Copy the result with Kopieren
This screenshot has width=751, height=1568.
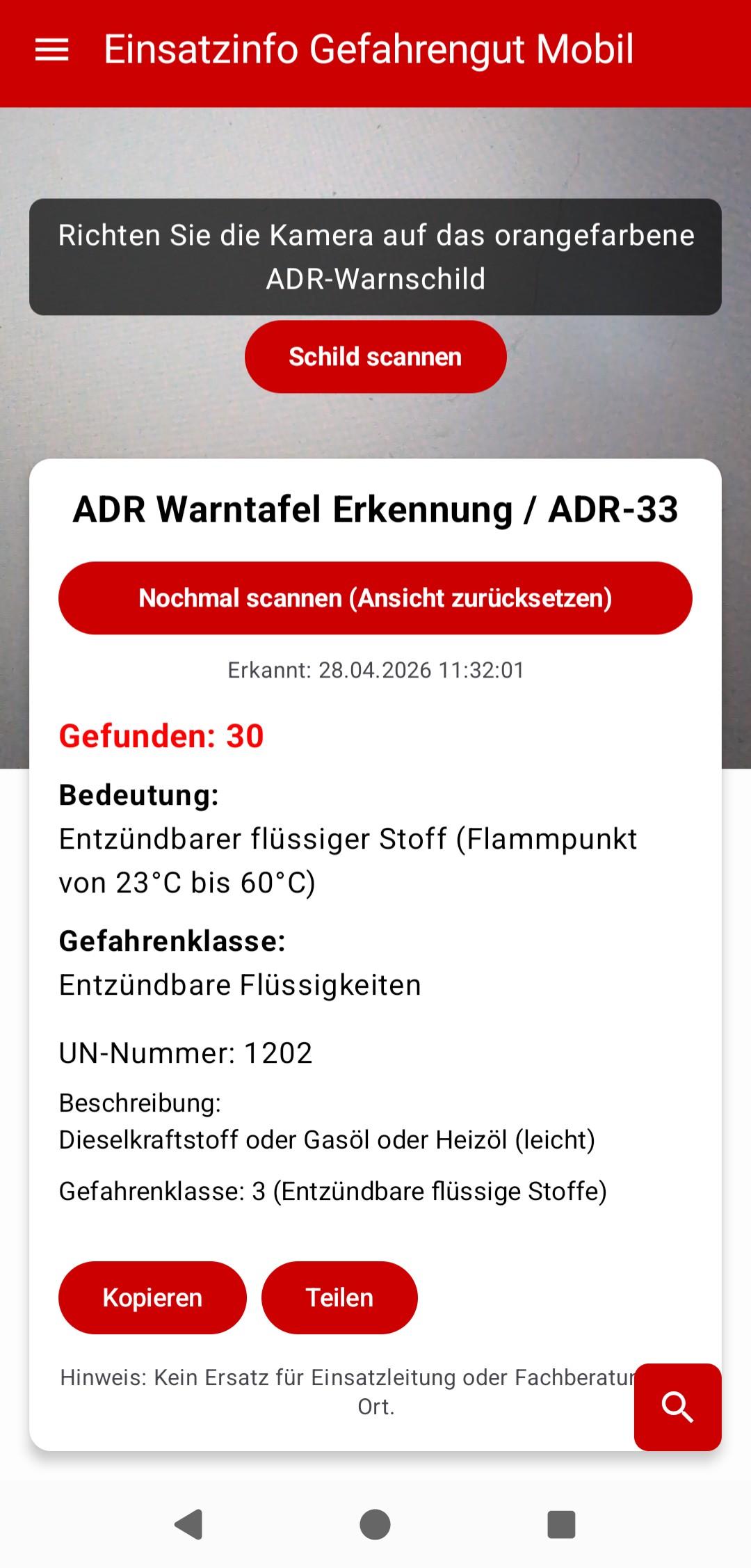152,1298
